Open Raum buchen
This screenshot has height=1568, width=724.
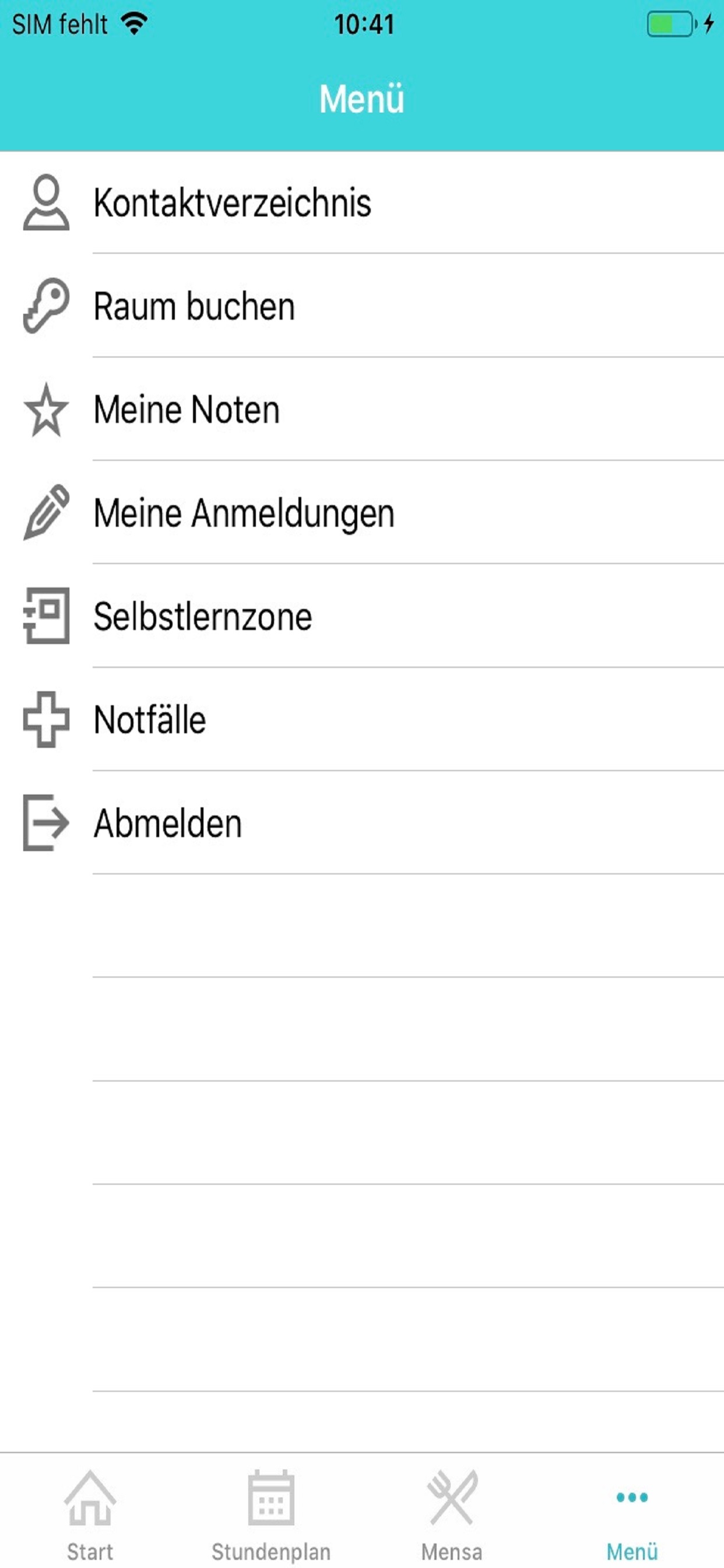[194, 306]
